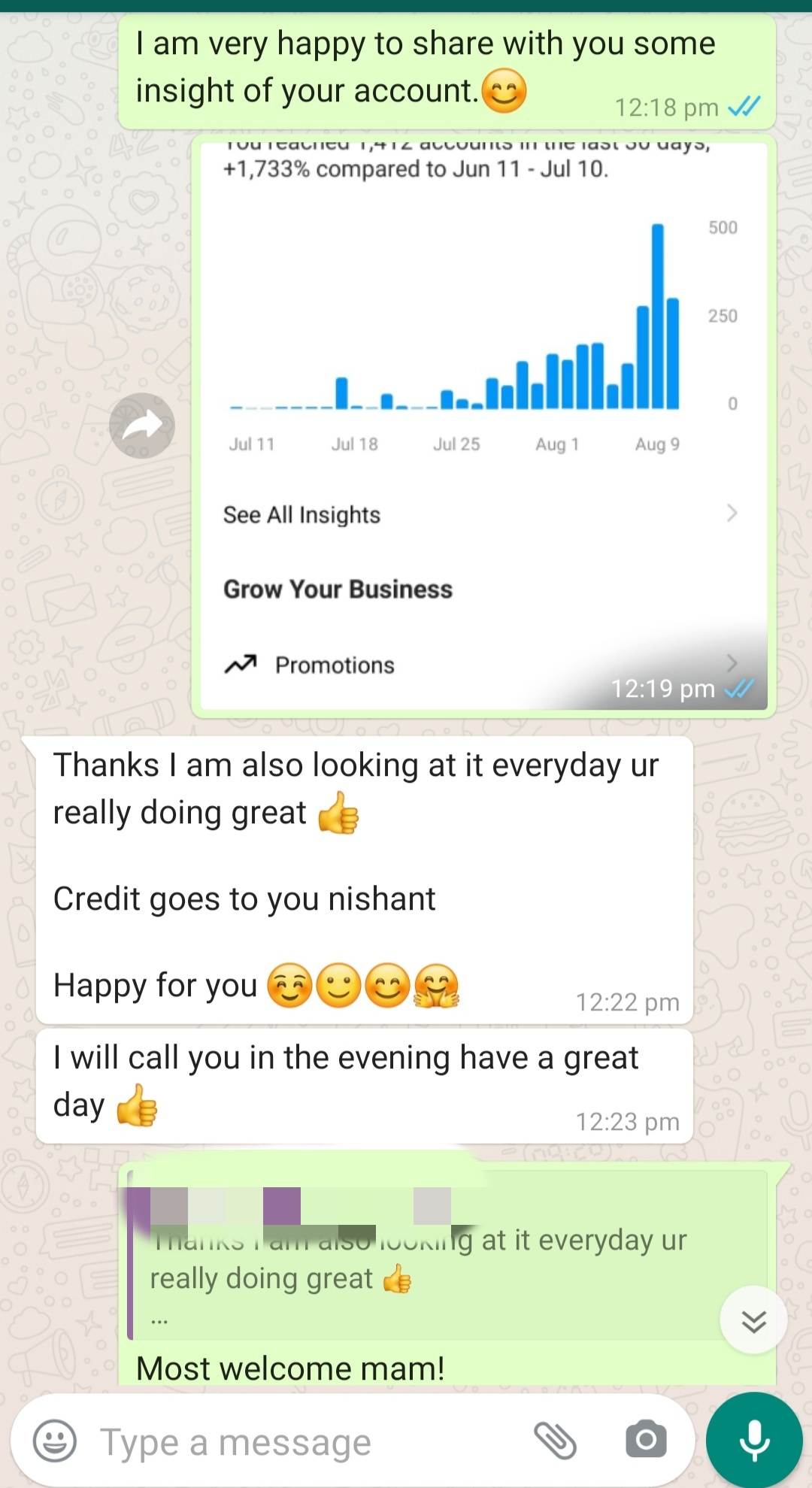Tap the quoted reply to jump to original message
The height and width of the screenshot is (1488, 812).
pos(447,1256)
